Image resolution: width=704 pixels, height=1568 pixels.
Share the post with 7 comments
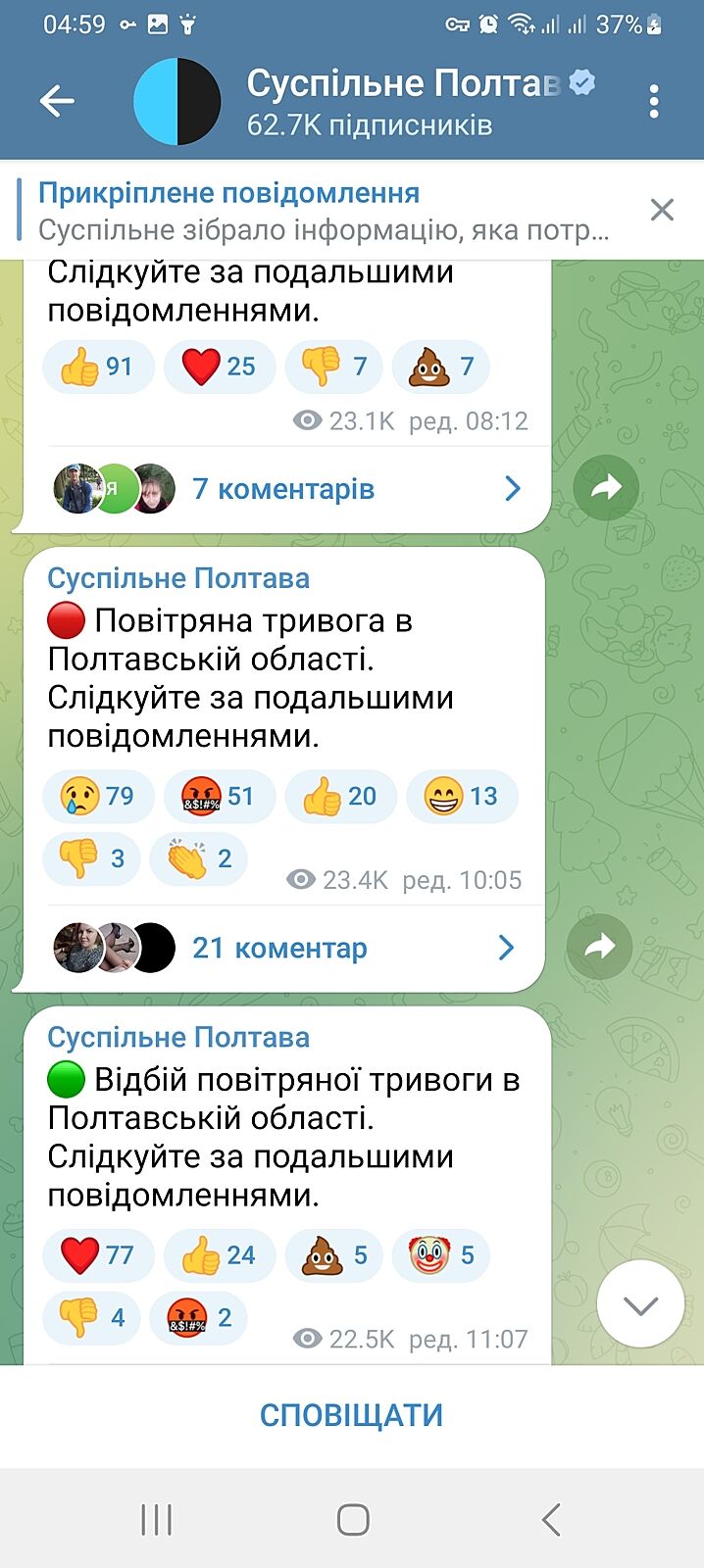[605, 487]
